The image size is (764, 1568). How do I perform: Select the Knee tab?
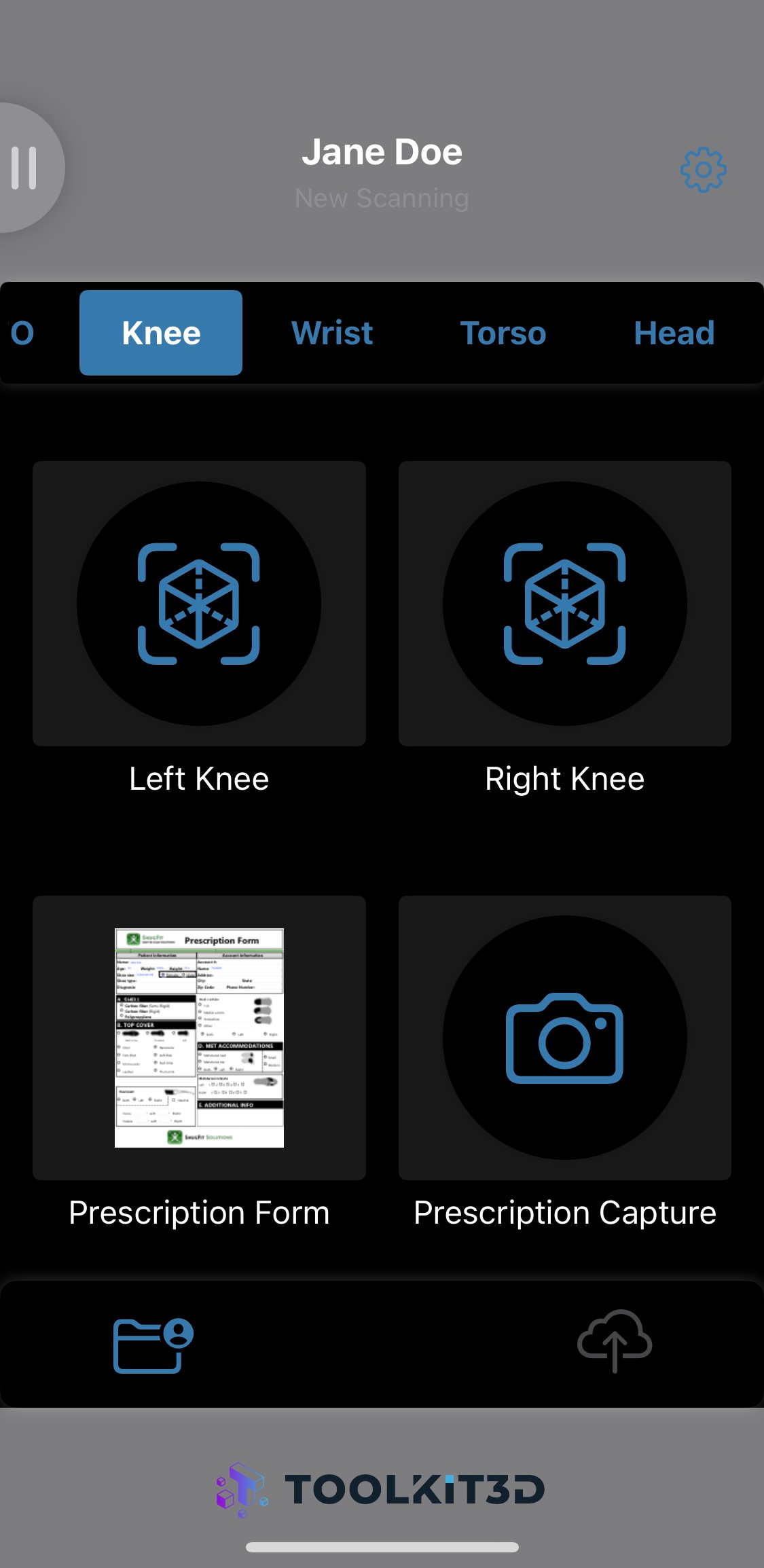point(161,333)
